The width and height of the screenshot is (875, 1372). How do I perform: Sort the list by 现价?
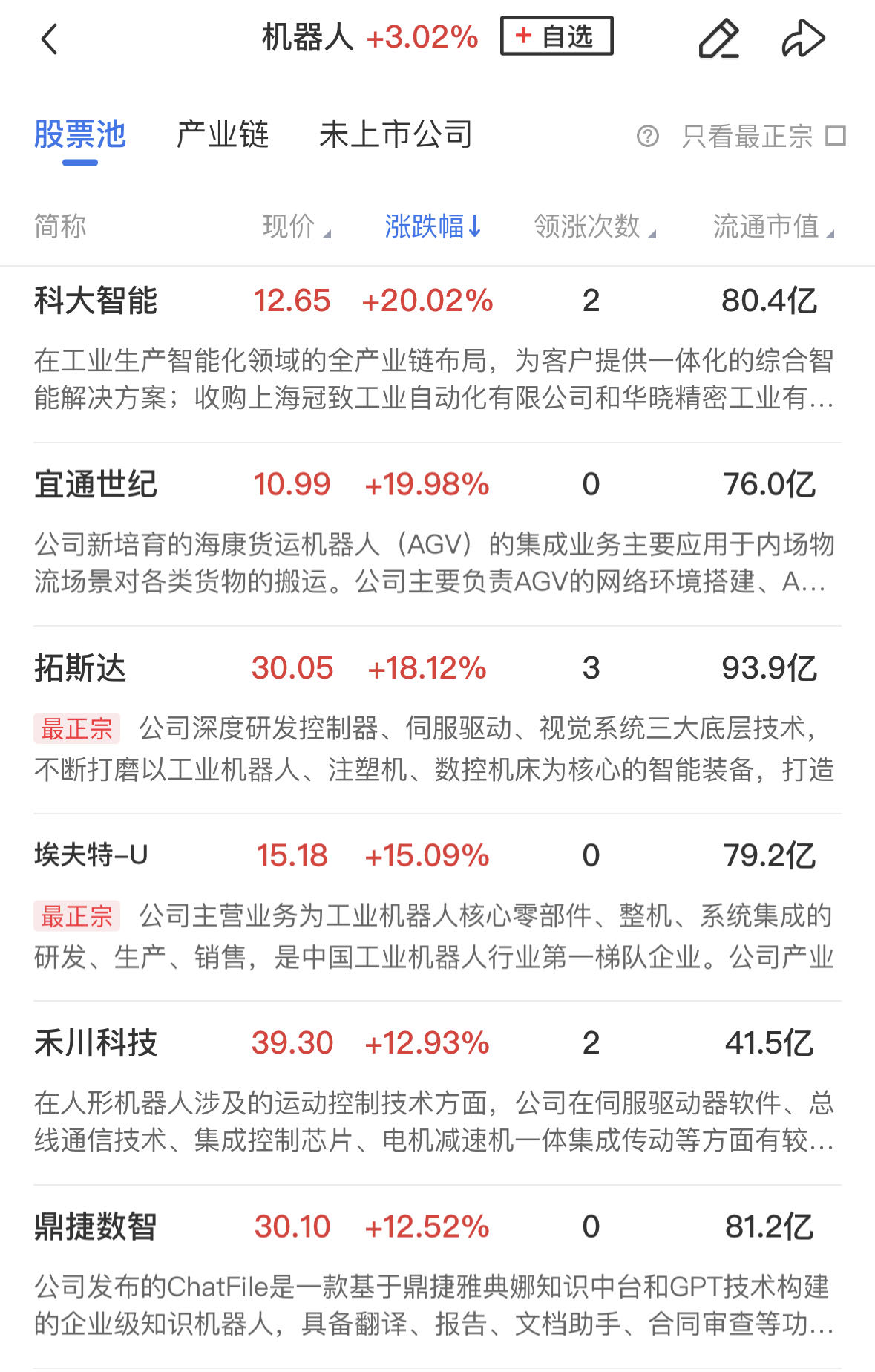tap(295, 226)
